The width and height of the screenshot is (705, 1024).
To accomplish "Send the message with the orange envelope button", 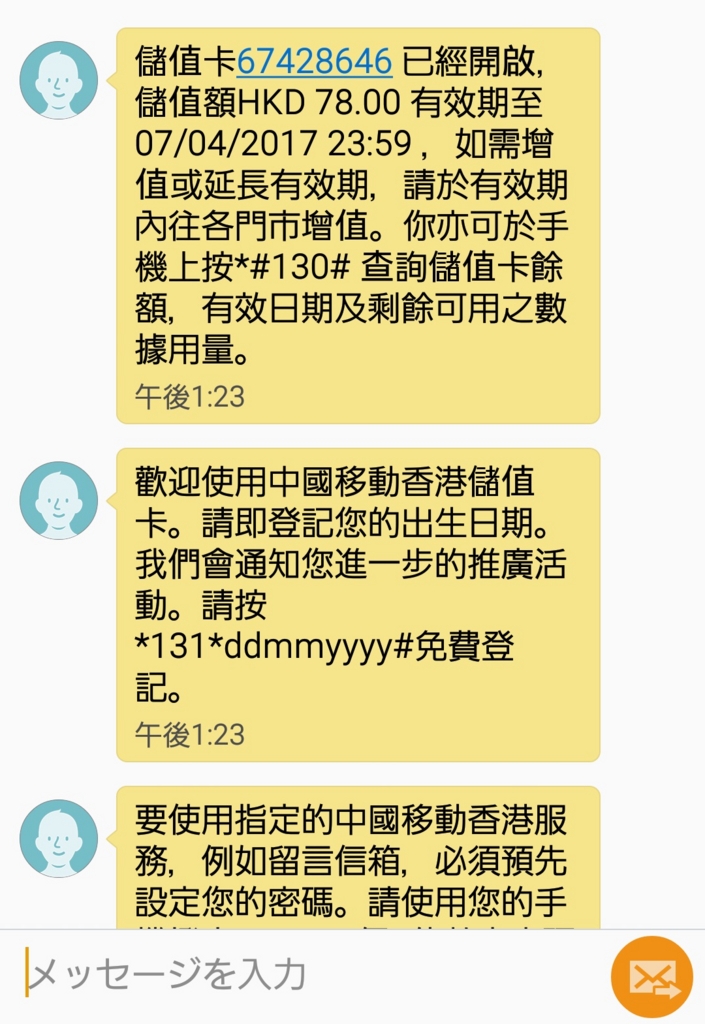I will [x=652, y=977].
